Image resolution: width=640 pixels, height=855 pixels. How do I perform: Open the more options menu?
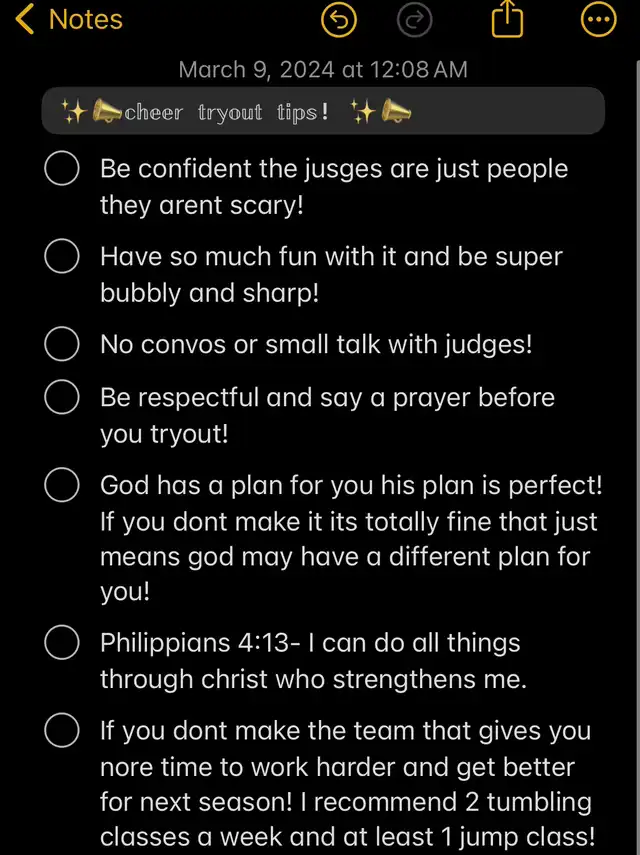pos(598,20)
